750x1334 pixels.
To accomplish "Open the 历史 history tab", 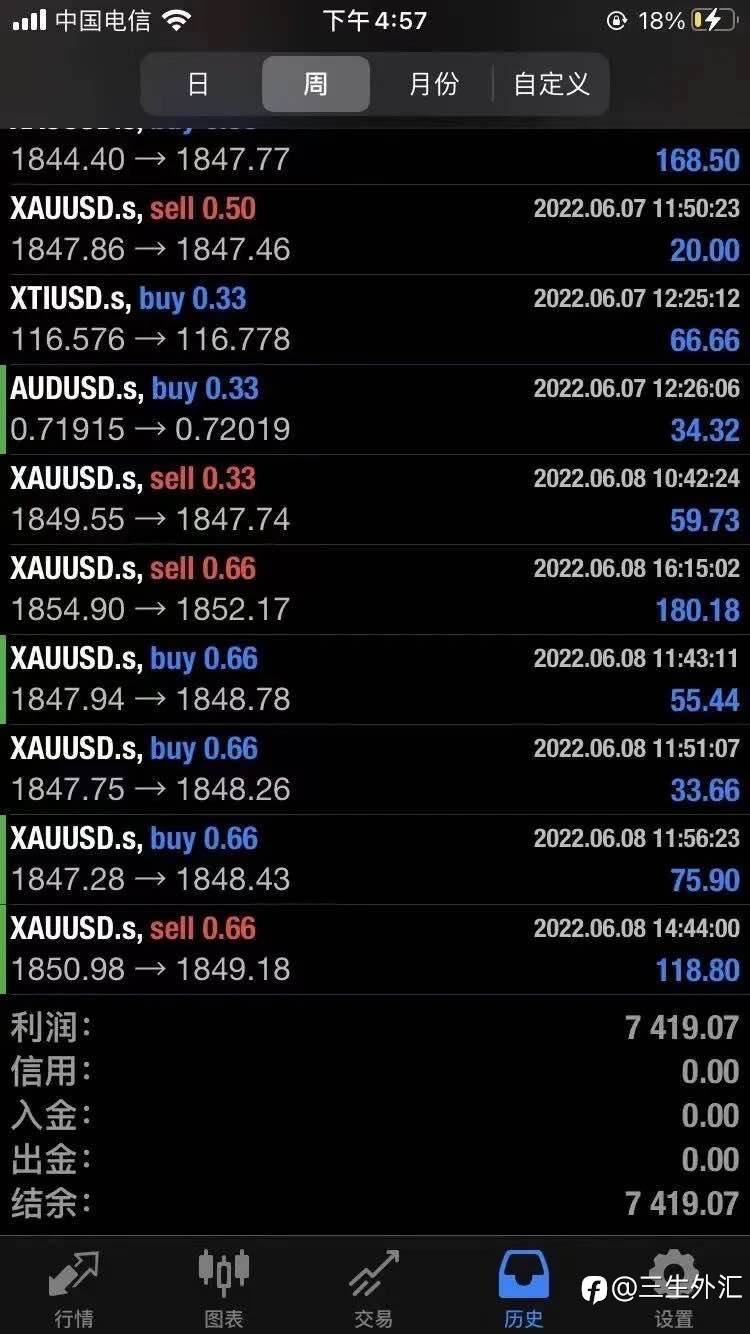I will click(524, 1288).
